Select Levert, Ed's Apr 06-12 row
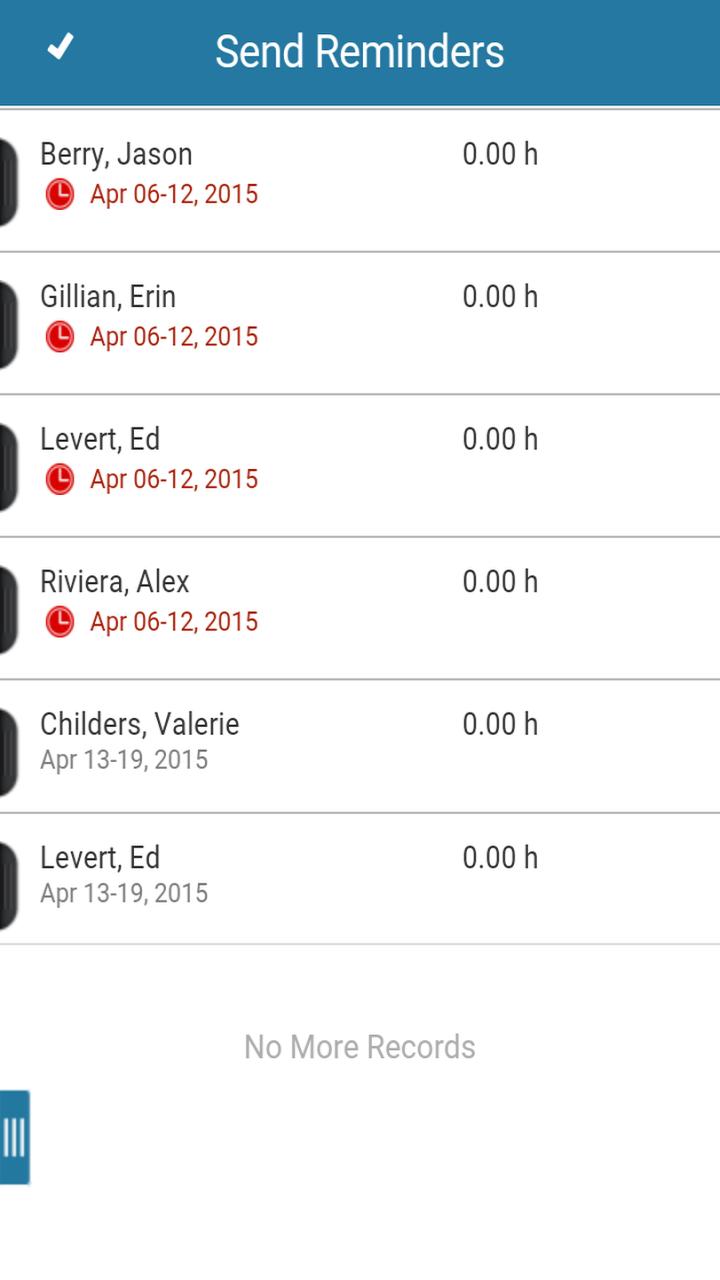The height and width of the screenshot is (1280, 720). pyautogui.click(x=360, y=466)
